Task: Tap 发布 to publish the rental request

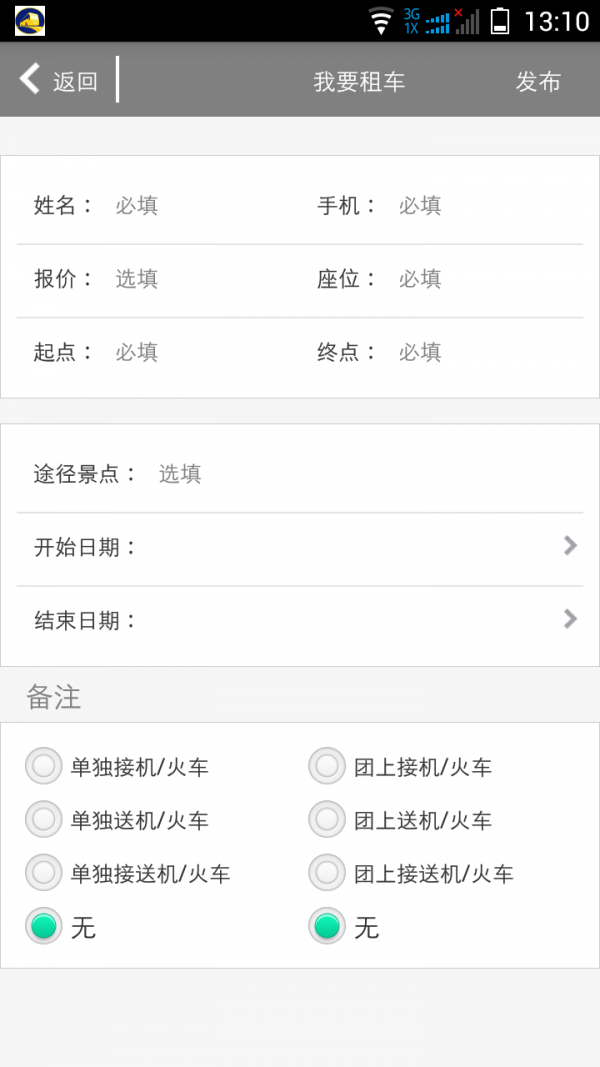Action: pos(537,81)
